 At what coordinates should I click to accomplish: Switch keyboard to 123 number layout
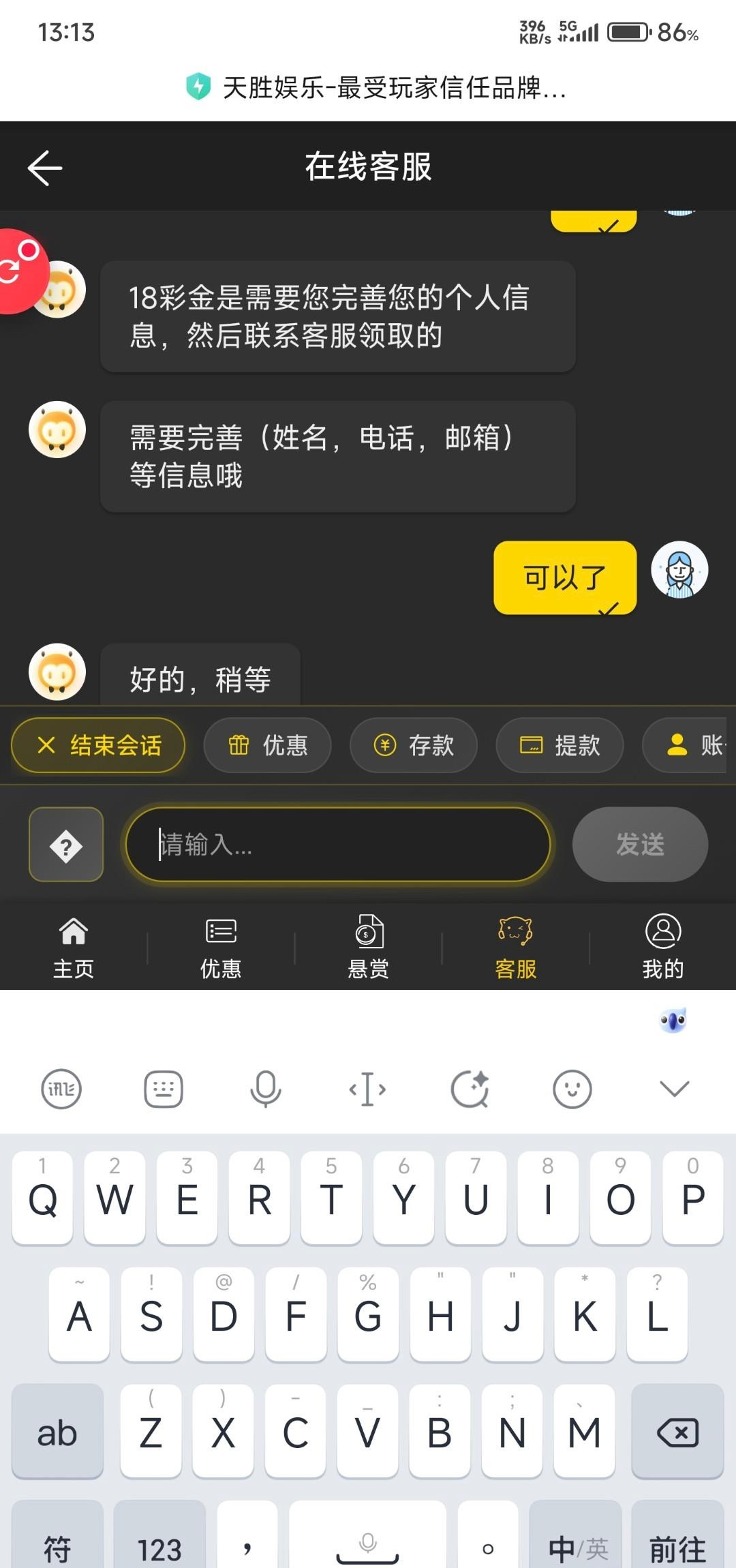[x=159, y=1549]
